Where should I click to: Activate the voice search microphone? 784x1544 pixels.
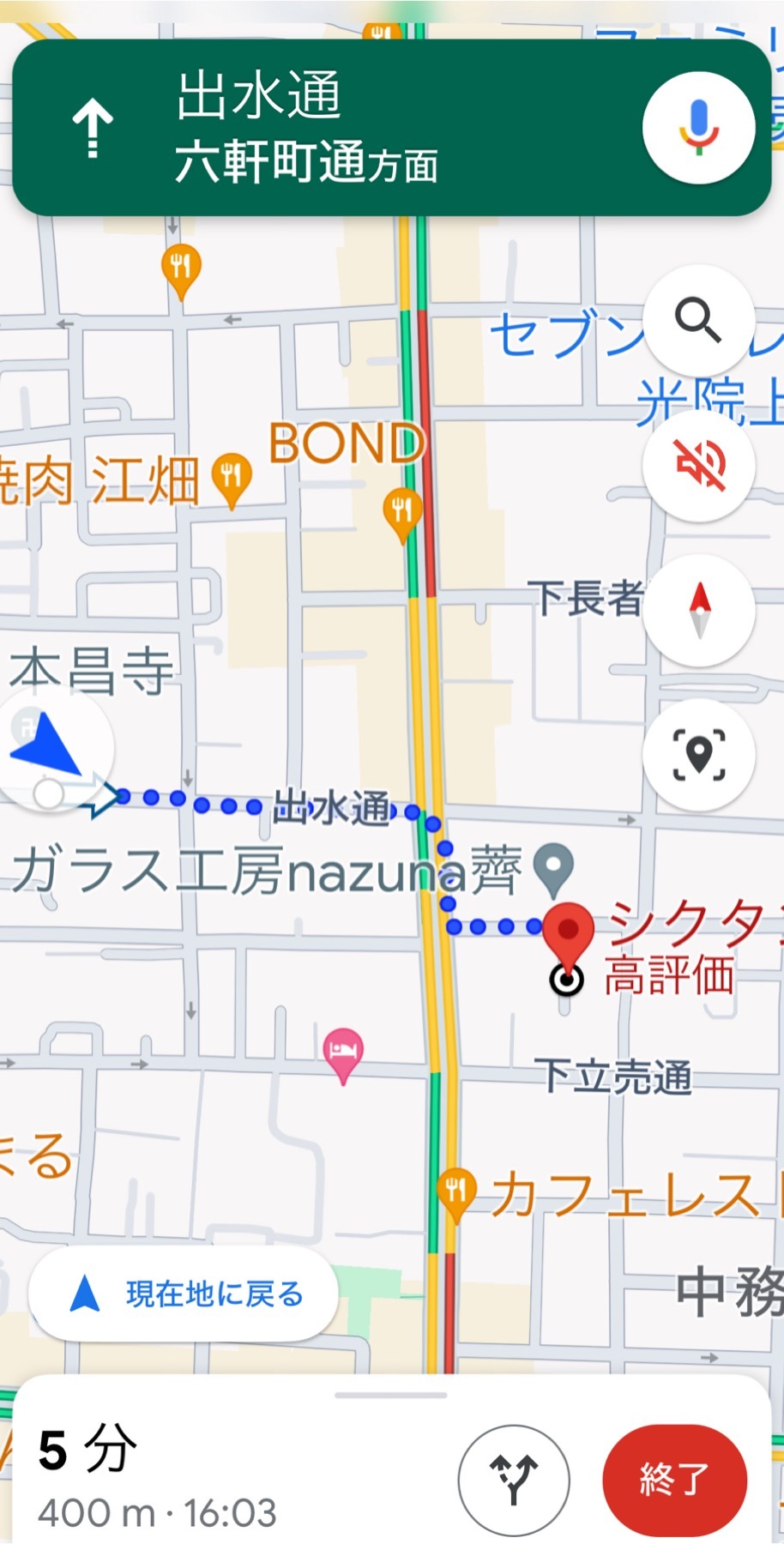point(698,128)
